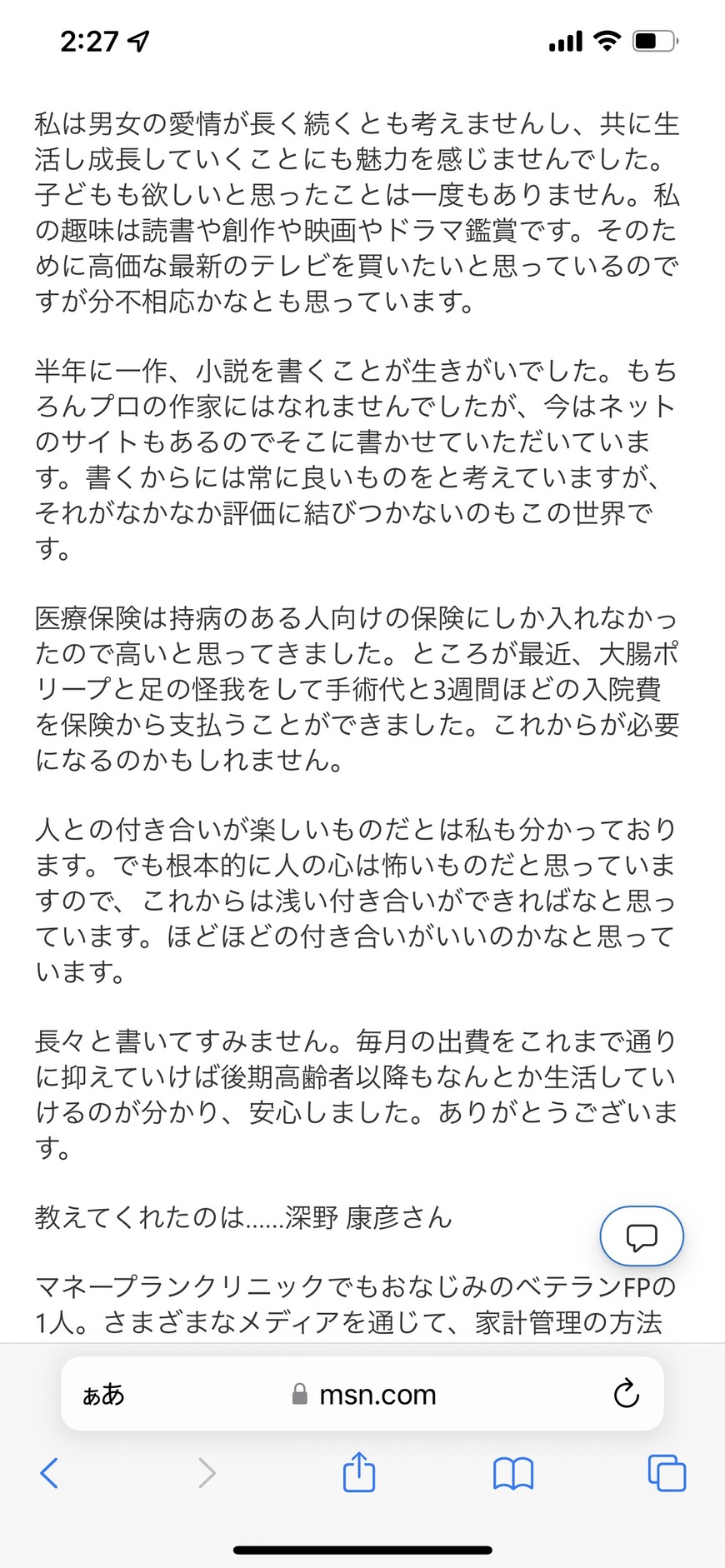This screenshot has width=725, height=1568.
Task: Share this article page
Action: [x=359, y=1471]
